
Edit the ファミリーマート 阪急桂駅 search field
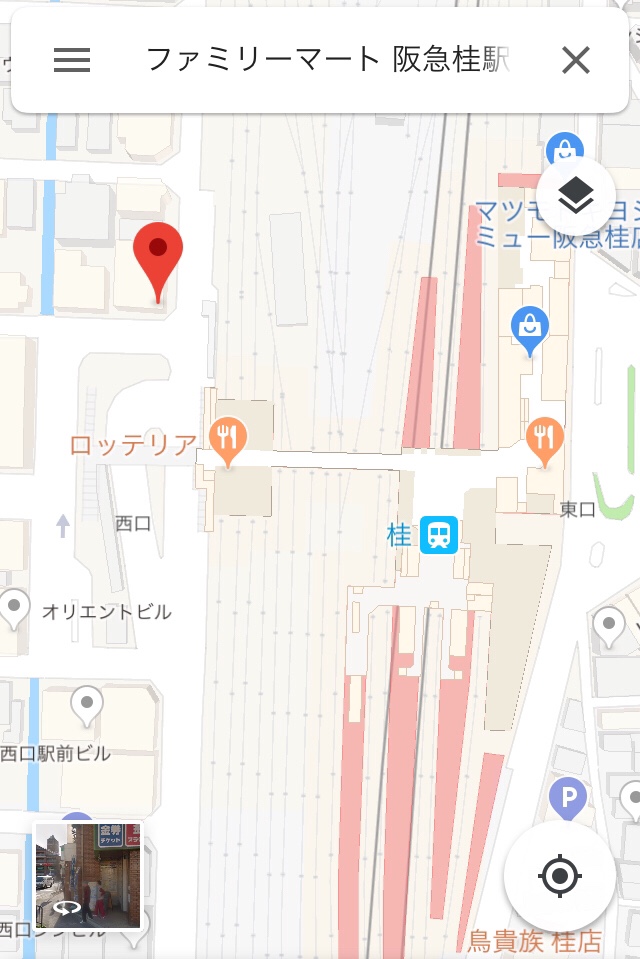328,60
